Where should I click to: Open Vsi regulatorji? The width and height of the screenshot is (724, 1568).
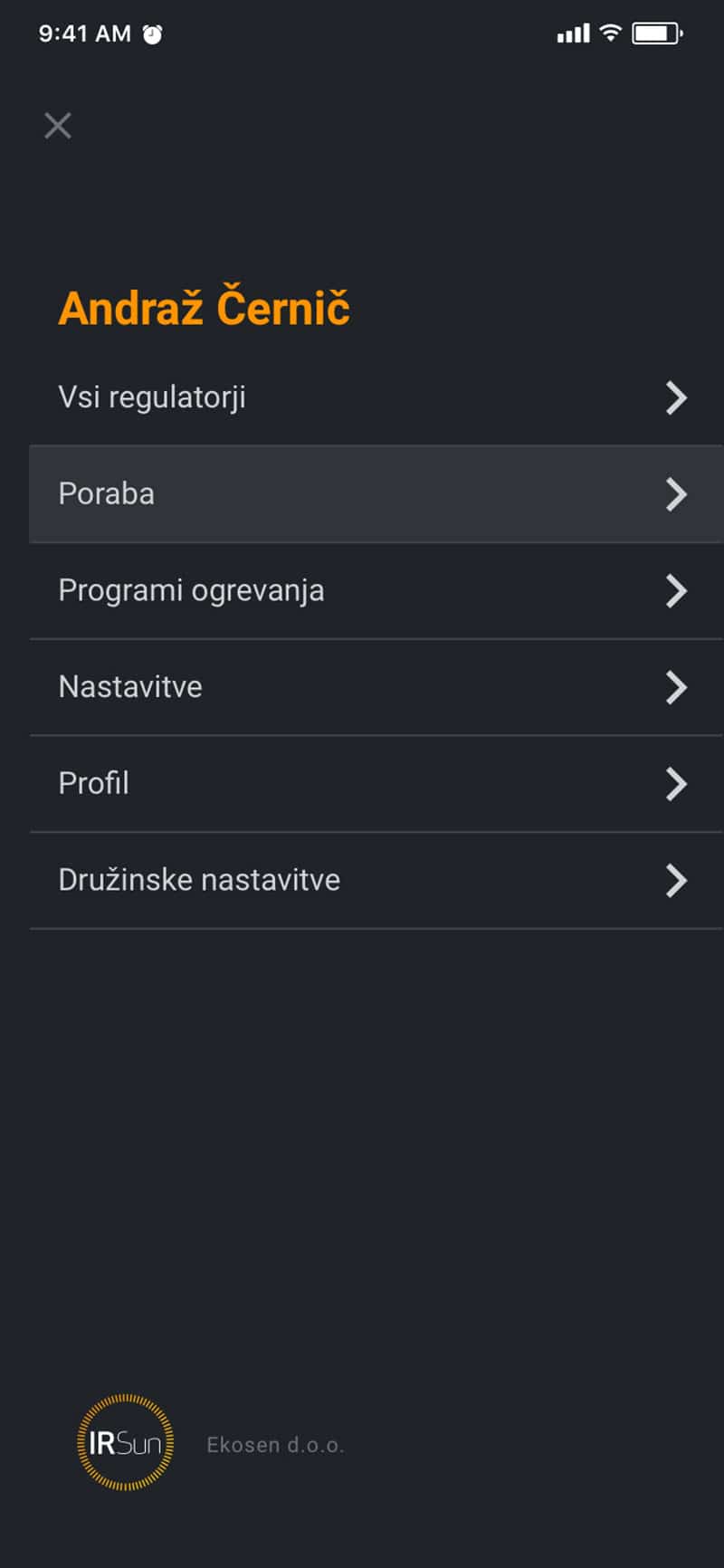click(x=376, y=397)
